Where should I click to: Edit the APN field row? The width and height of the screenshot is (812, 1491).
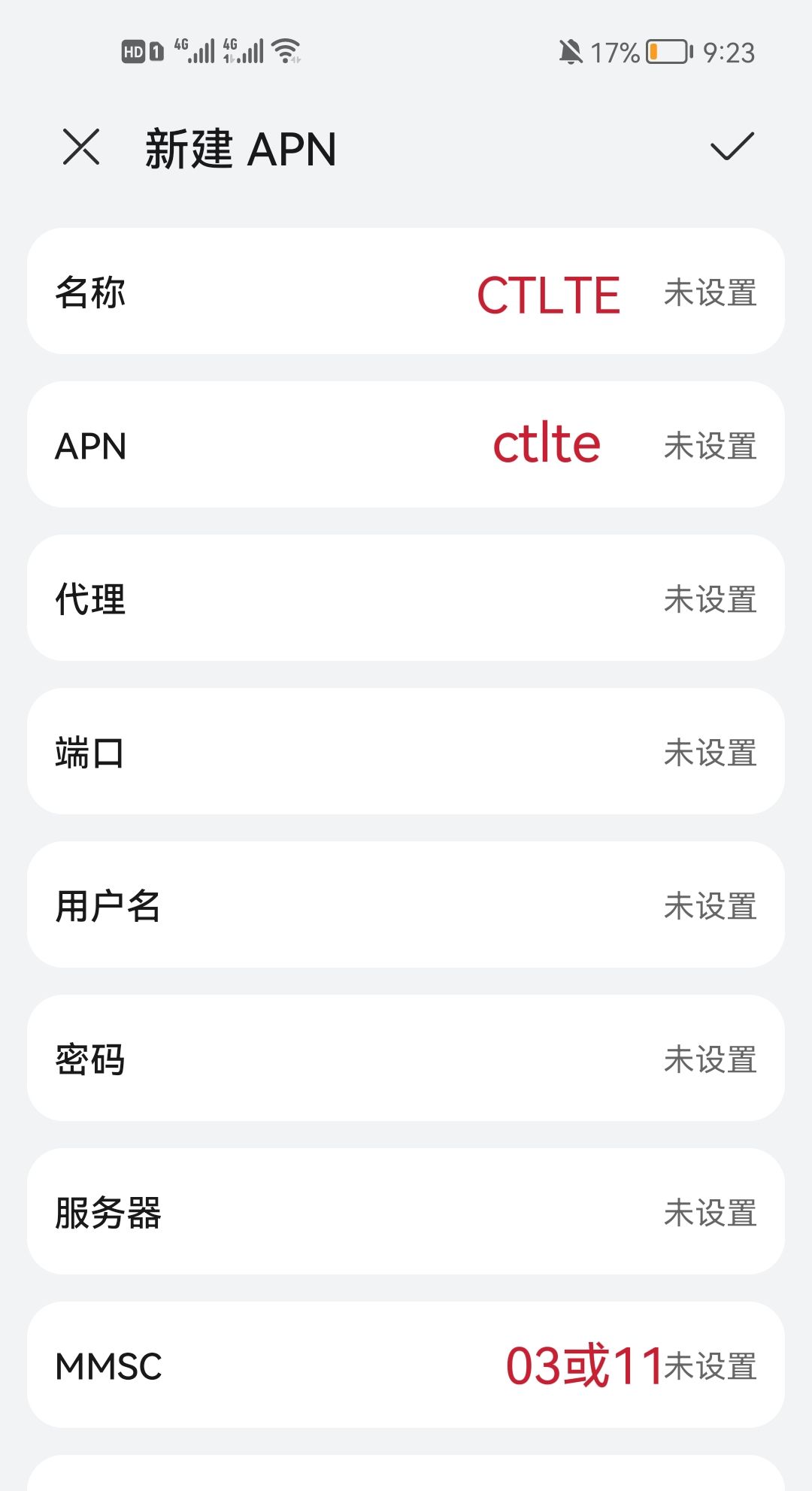tap(406, 445)
